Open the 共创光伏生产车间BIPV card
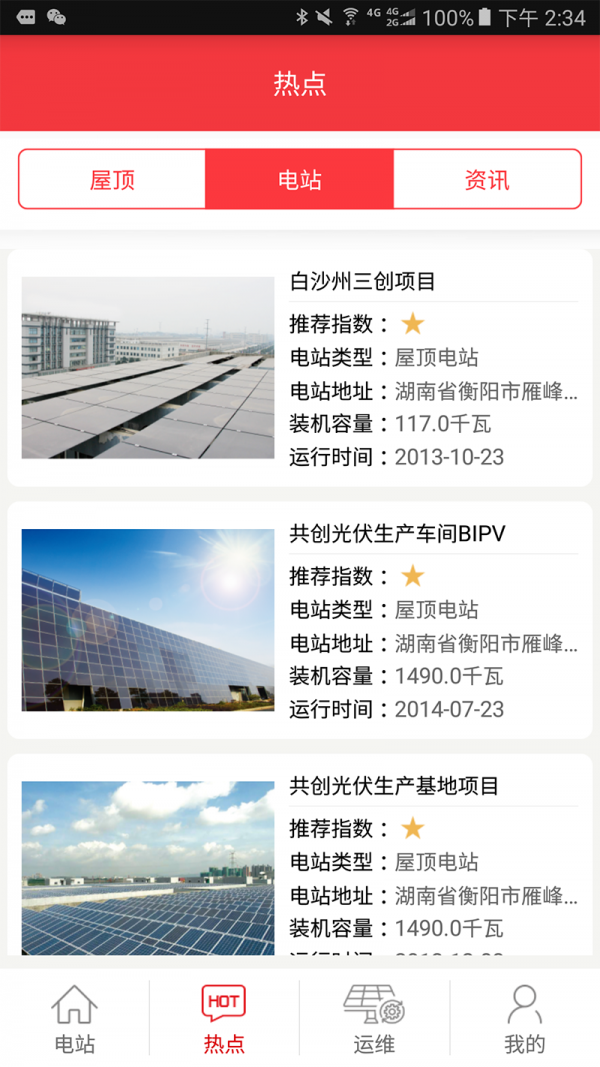 [300, 620]
